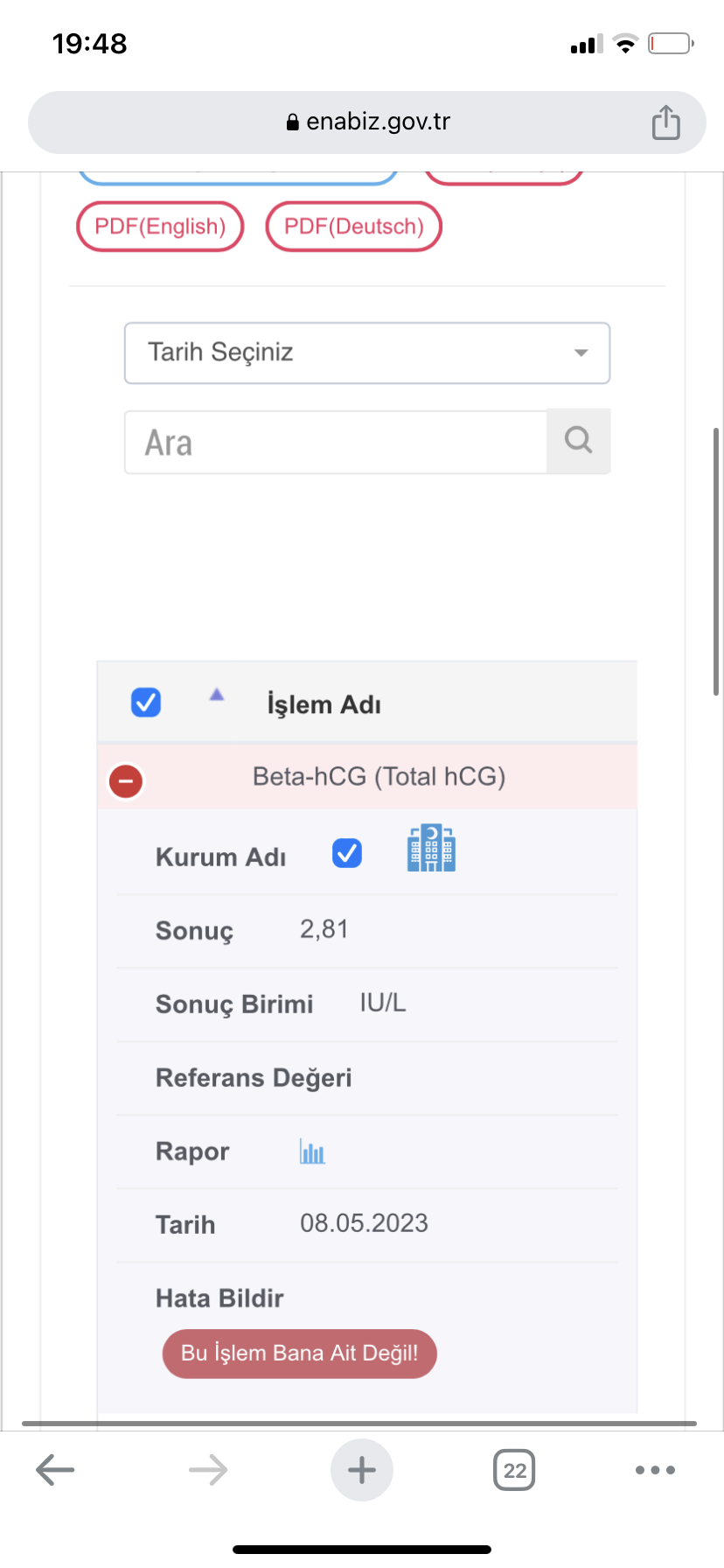Open a new browser tab
Viewport: 724px width, 1568px height.
pos(362,1470)
